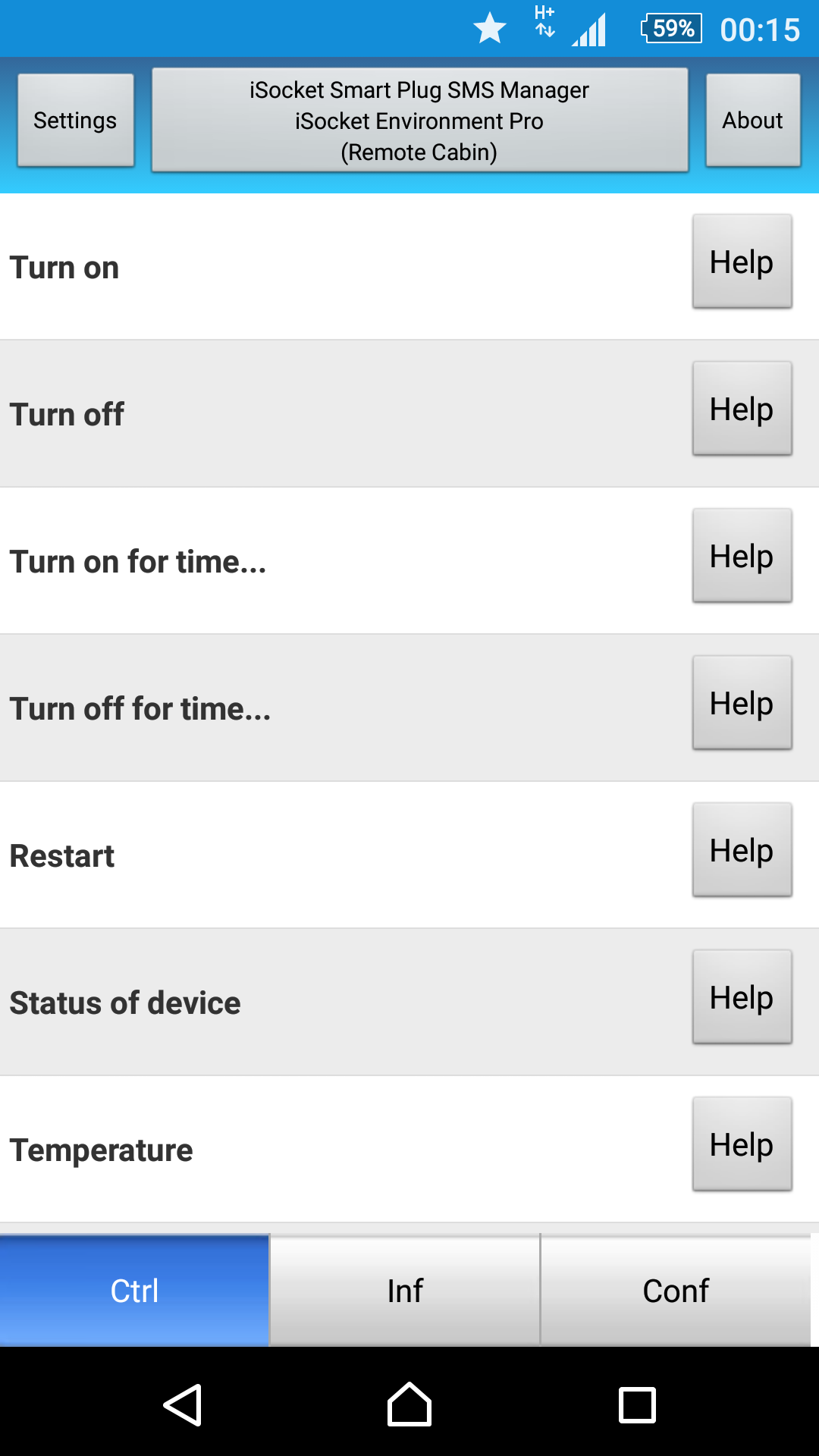Open Help for Temperature command
This screenshot has height=1456, width=819.
742,1144
